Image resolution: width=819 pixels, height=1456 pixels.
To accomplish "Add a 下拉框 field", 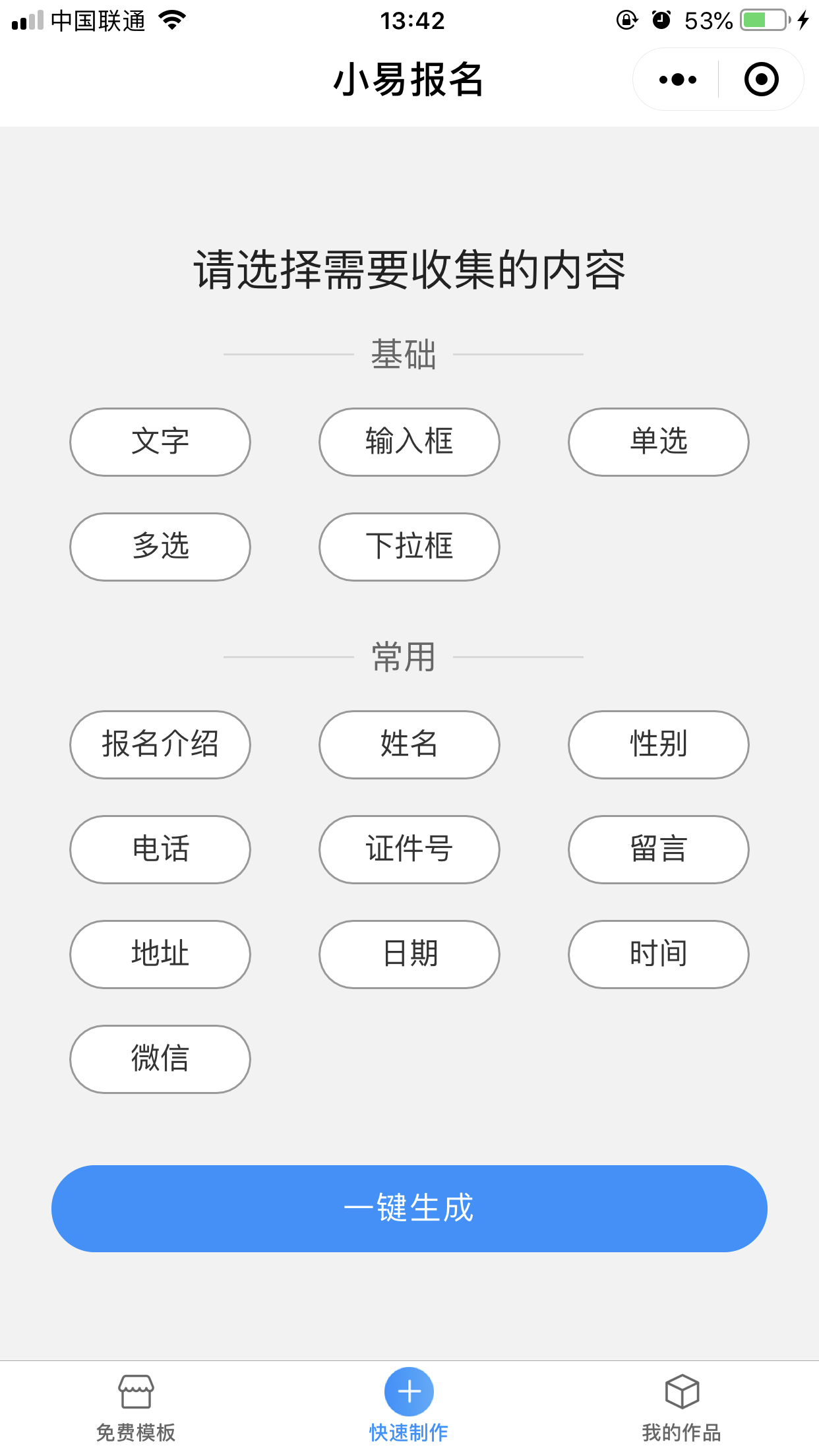I will (409, 547).
